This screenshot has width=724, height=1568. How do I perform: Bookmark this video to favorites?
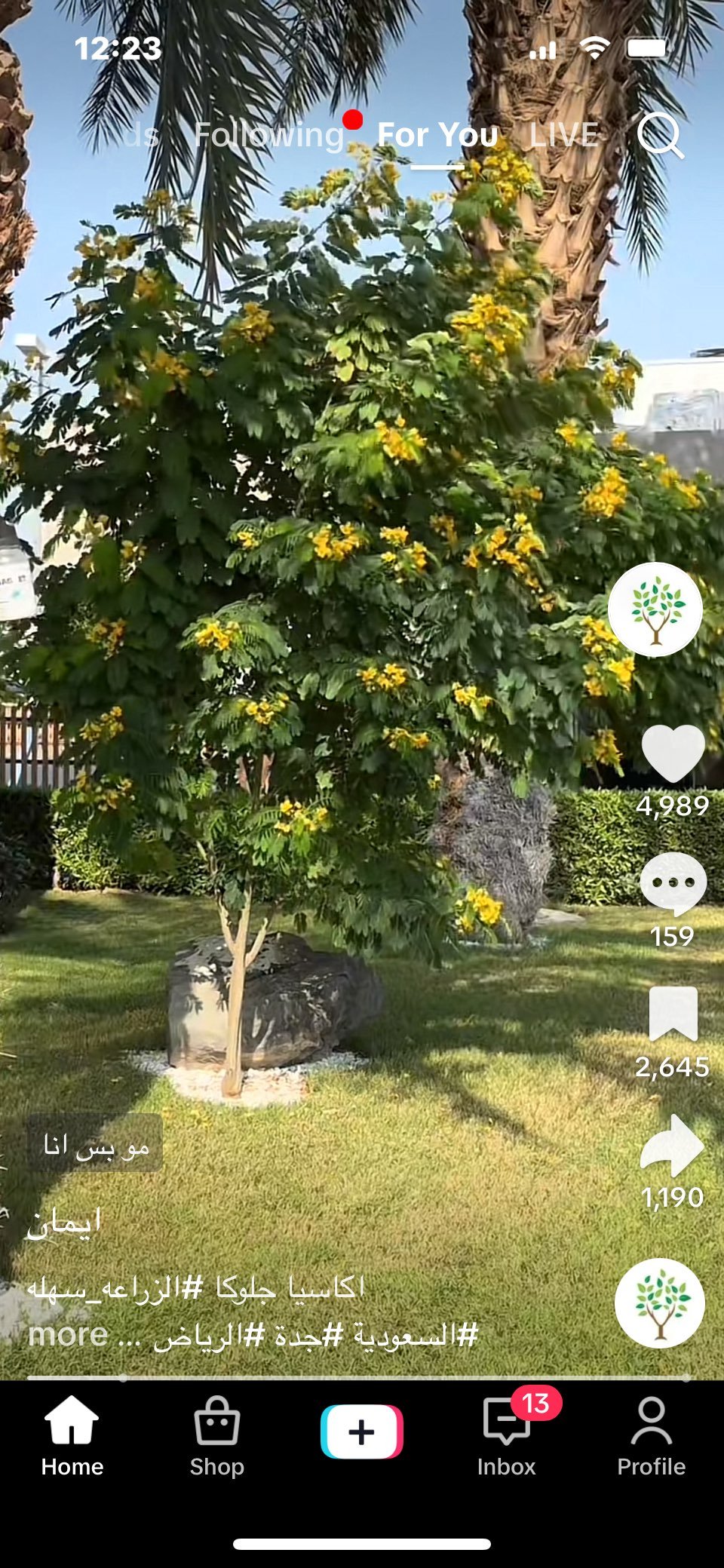(x=673, y=1014)
